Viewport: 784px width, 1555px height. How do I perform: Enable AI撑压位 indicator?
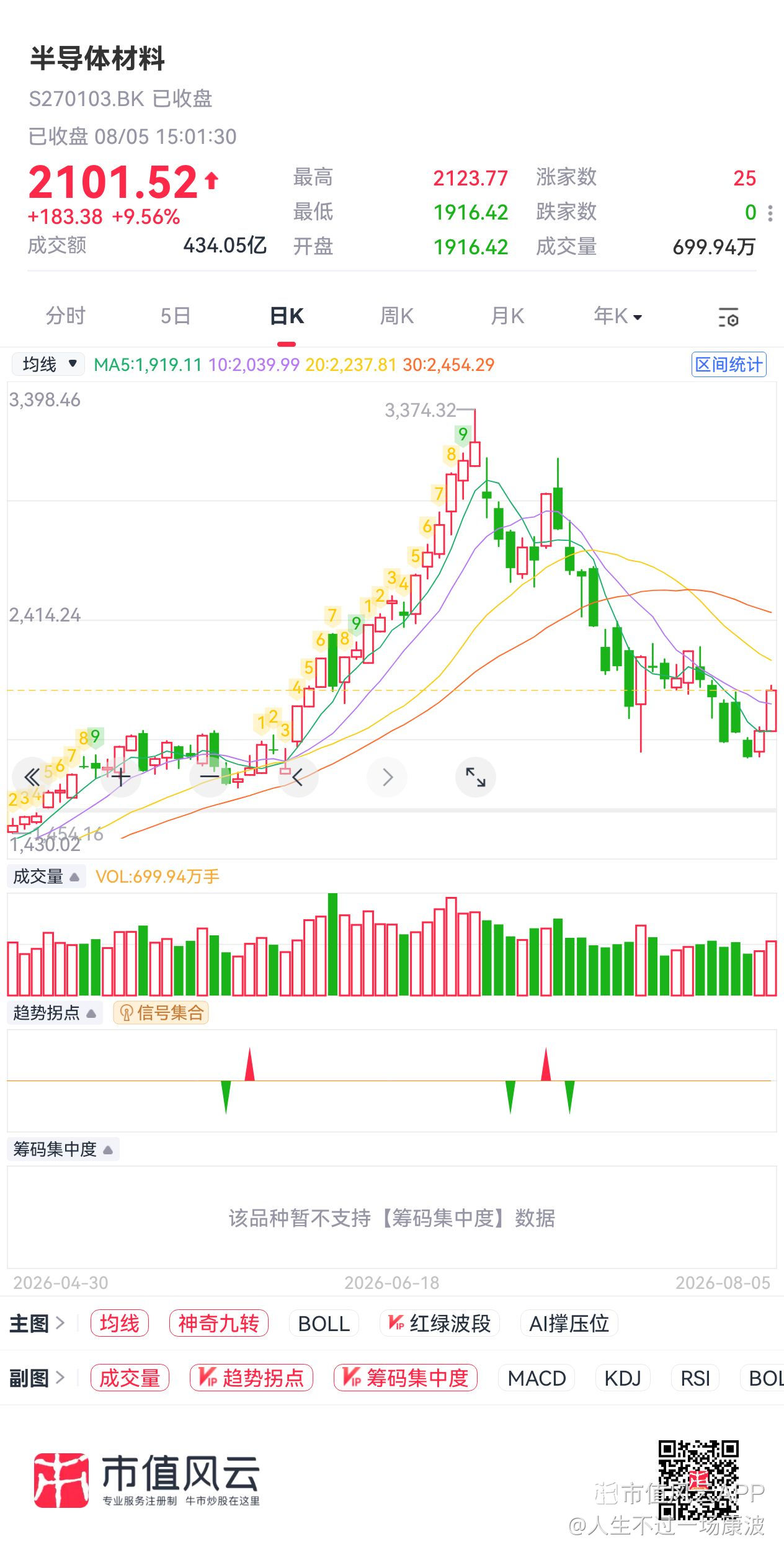pyautogui.click(x=569, y=1324)
